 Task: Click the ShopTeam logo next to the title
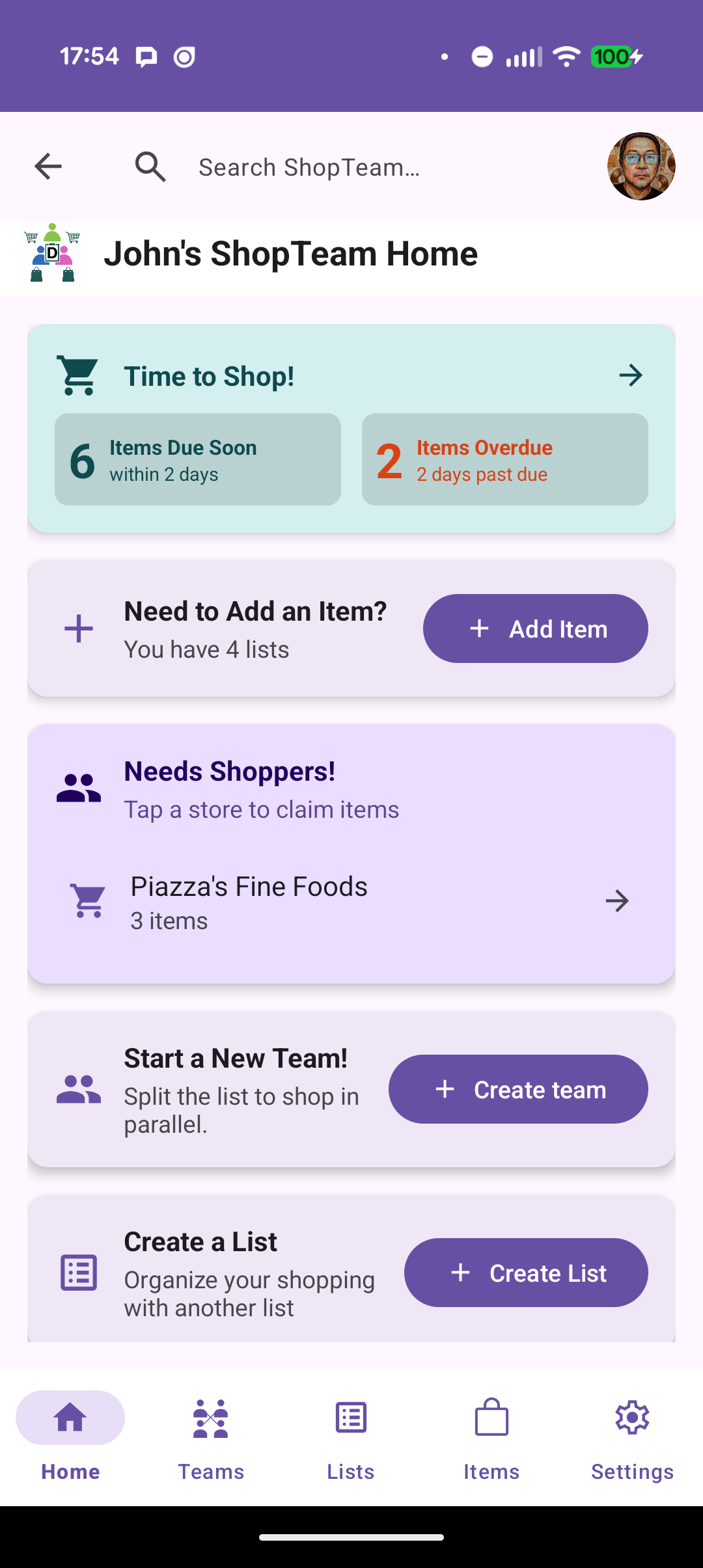click(52, 255)
